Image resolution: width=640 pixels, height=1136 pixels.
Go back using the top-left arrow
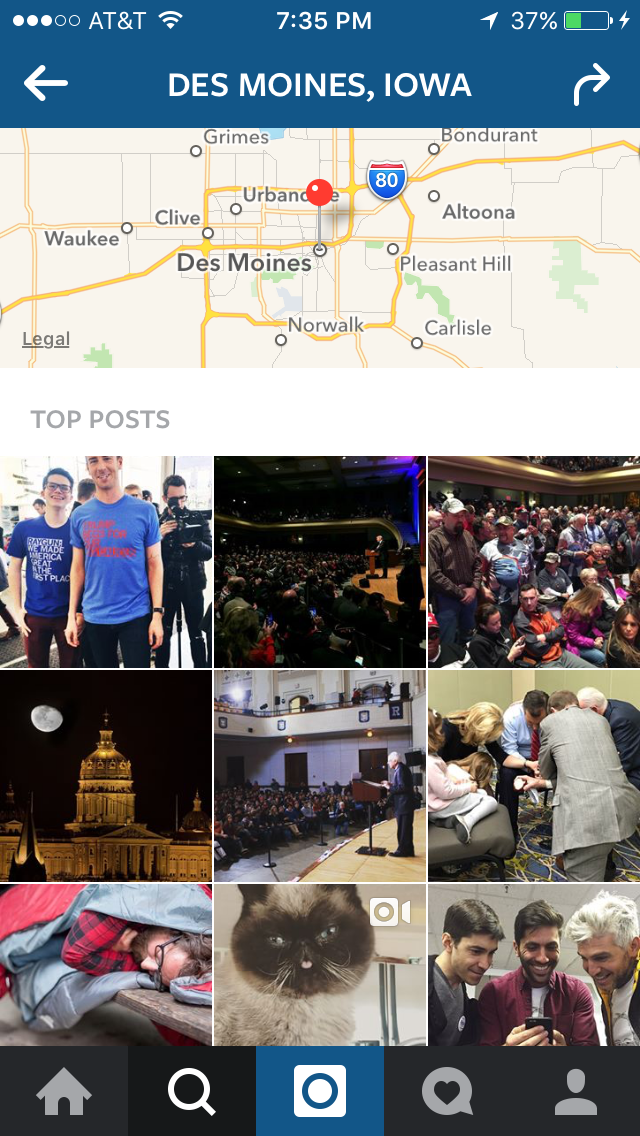46,85
